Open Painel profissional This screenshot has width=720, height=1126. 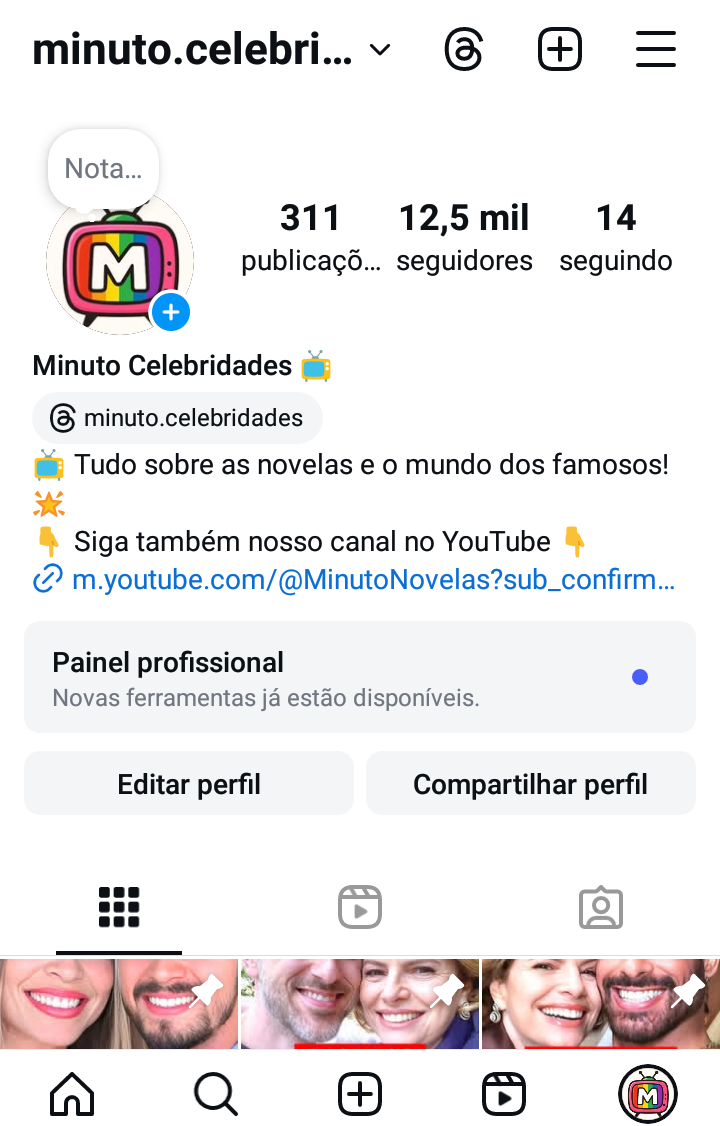click(x=360, y=677)
